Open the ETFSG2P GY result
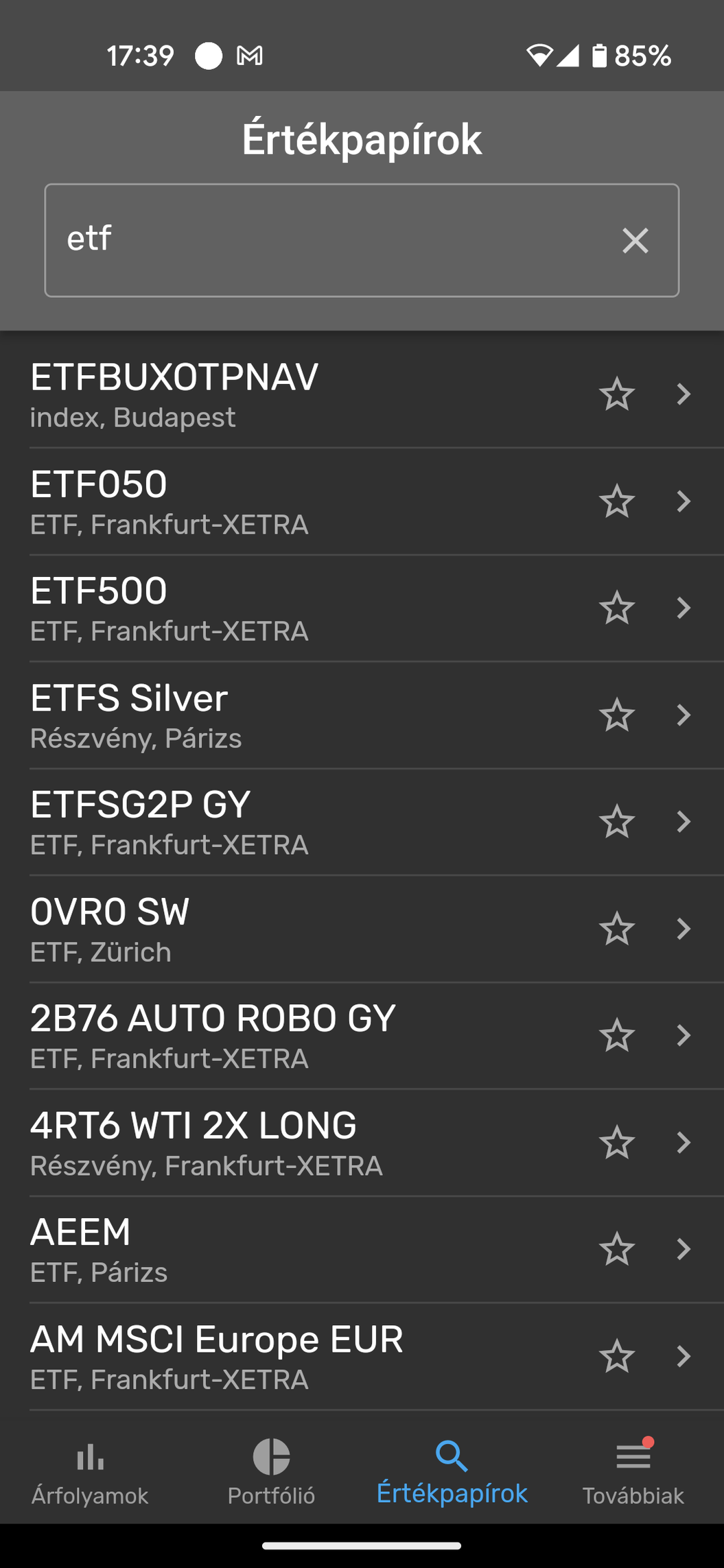The height and width of the screenshot is (1568, 724). (x=275, y=822)
